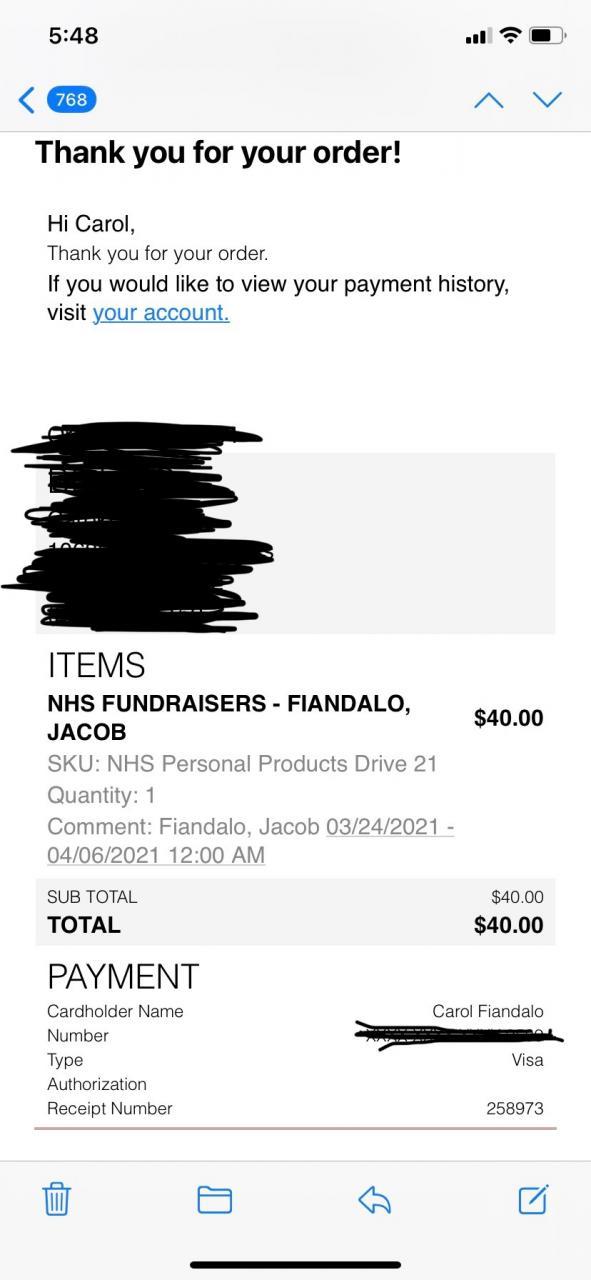
Task: Move this email to a folder
Action: (214, 1199)
